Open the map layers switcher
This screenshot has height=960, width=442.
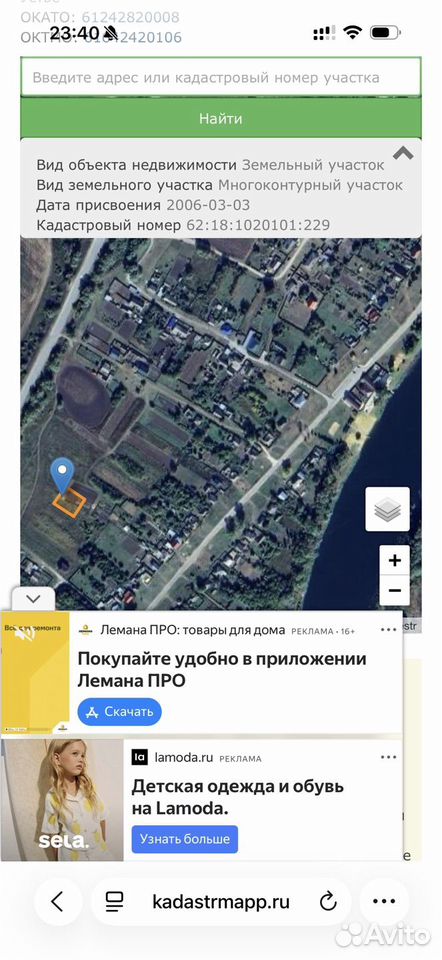click(x=388, y=509)
